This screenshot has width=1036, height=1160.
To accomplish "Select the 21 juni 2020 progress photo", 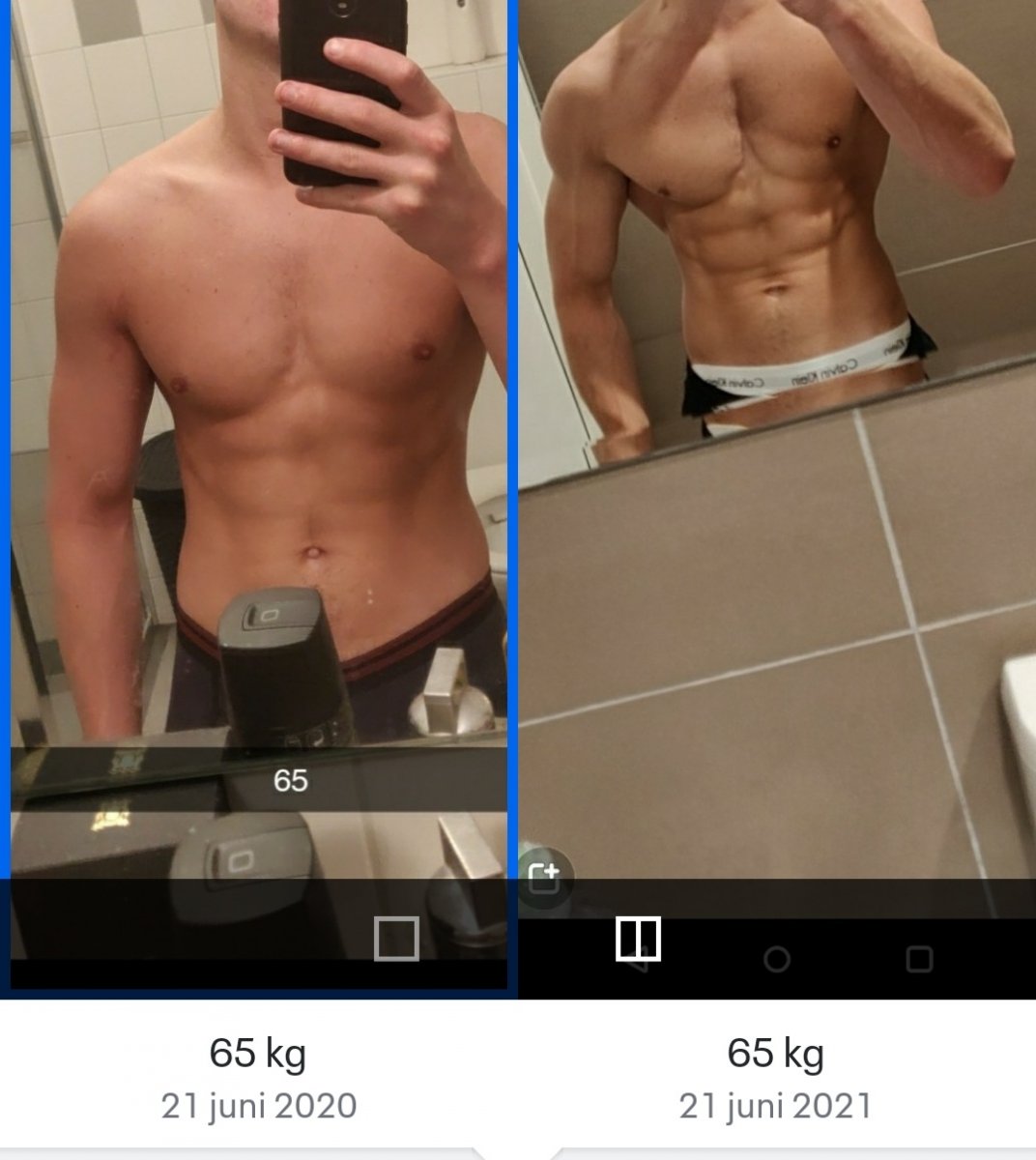I will click(258, 435).
